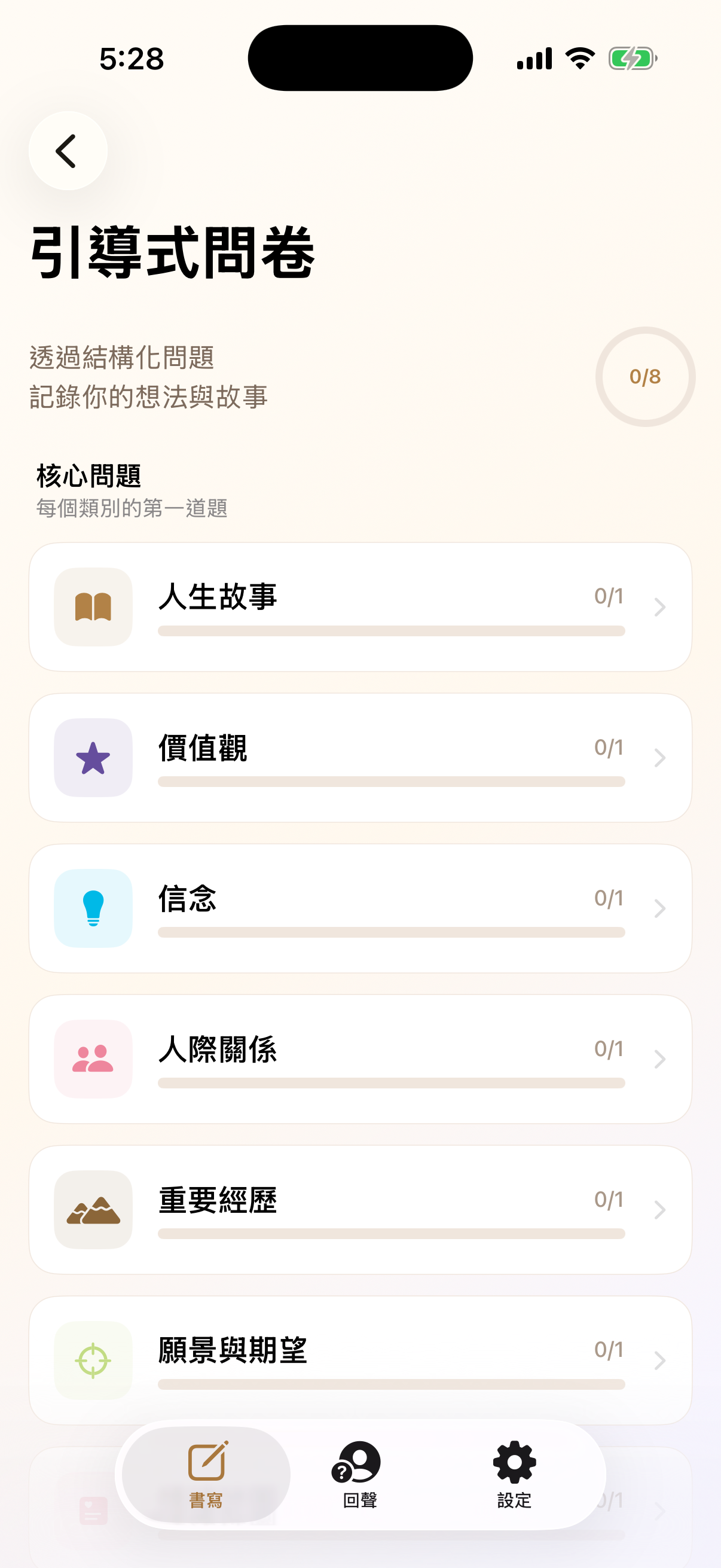Expand the 人生故事 card chevron
The image size is (721, 1568).
[x=659, y=608]
